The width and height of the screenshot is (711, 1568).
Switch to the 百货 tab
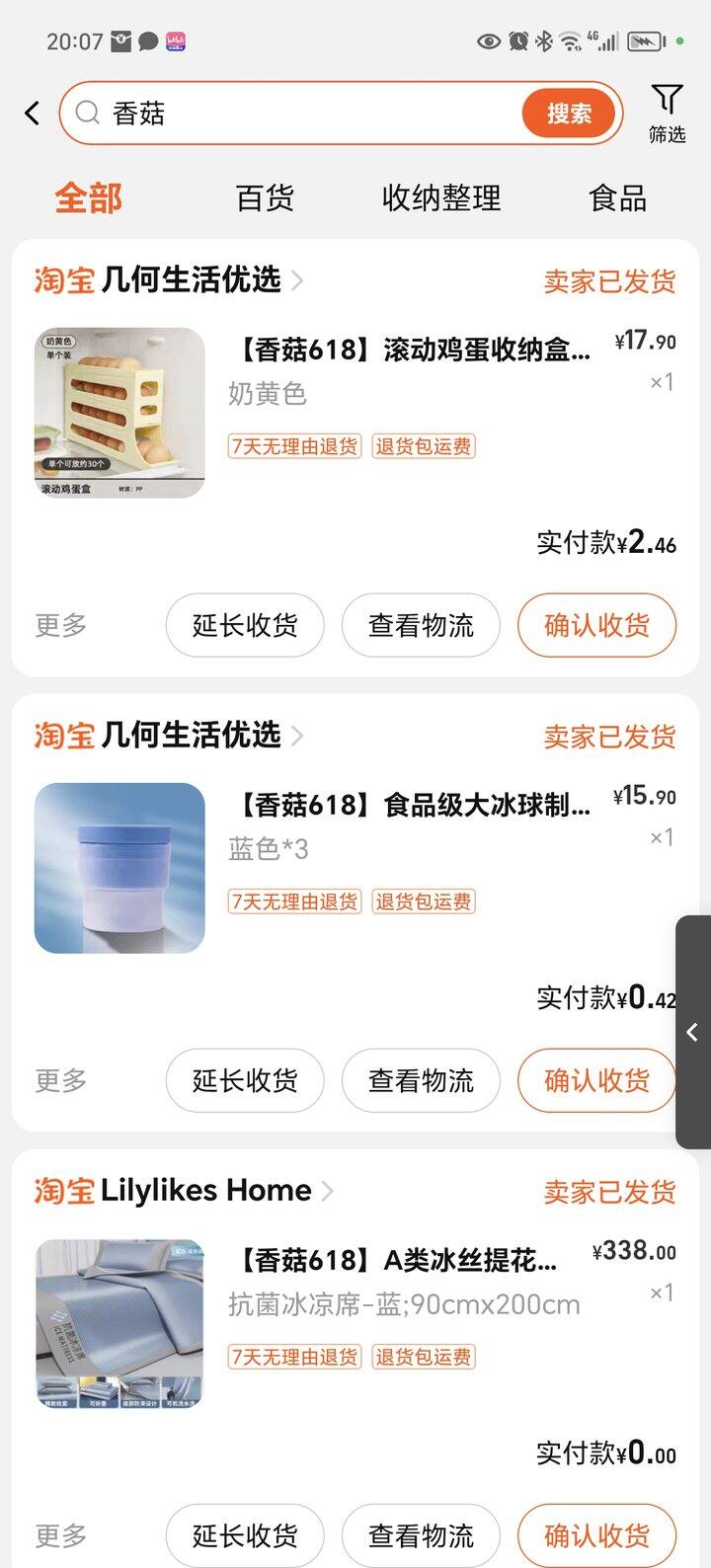pyautogui.click(x=265, y=197)
